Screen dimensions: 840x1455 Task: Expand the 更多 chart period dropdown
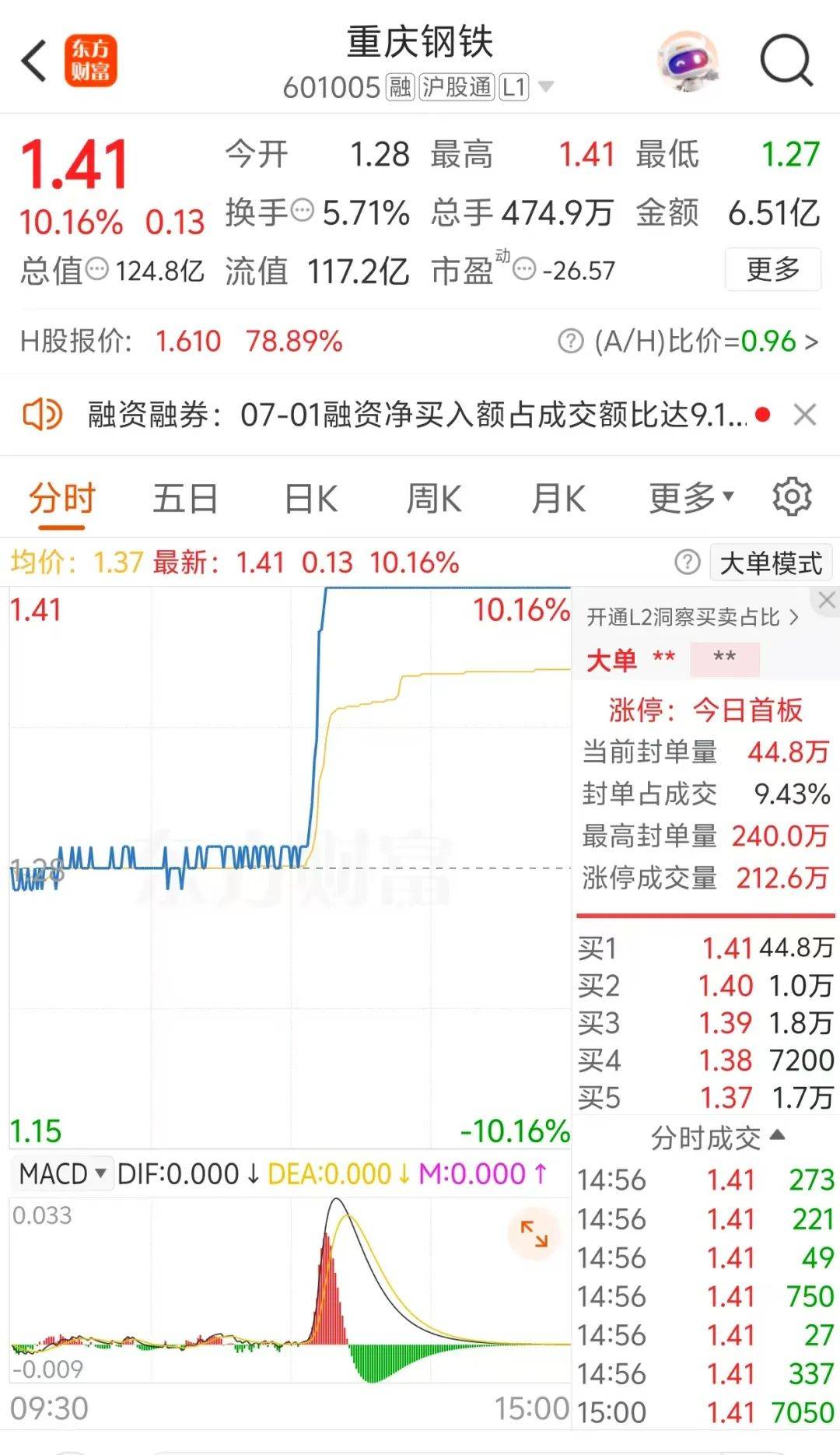point(691,498)
